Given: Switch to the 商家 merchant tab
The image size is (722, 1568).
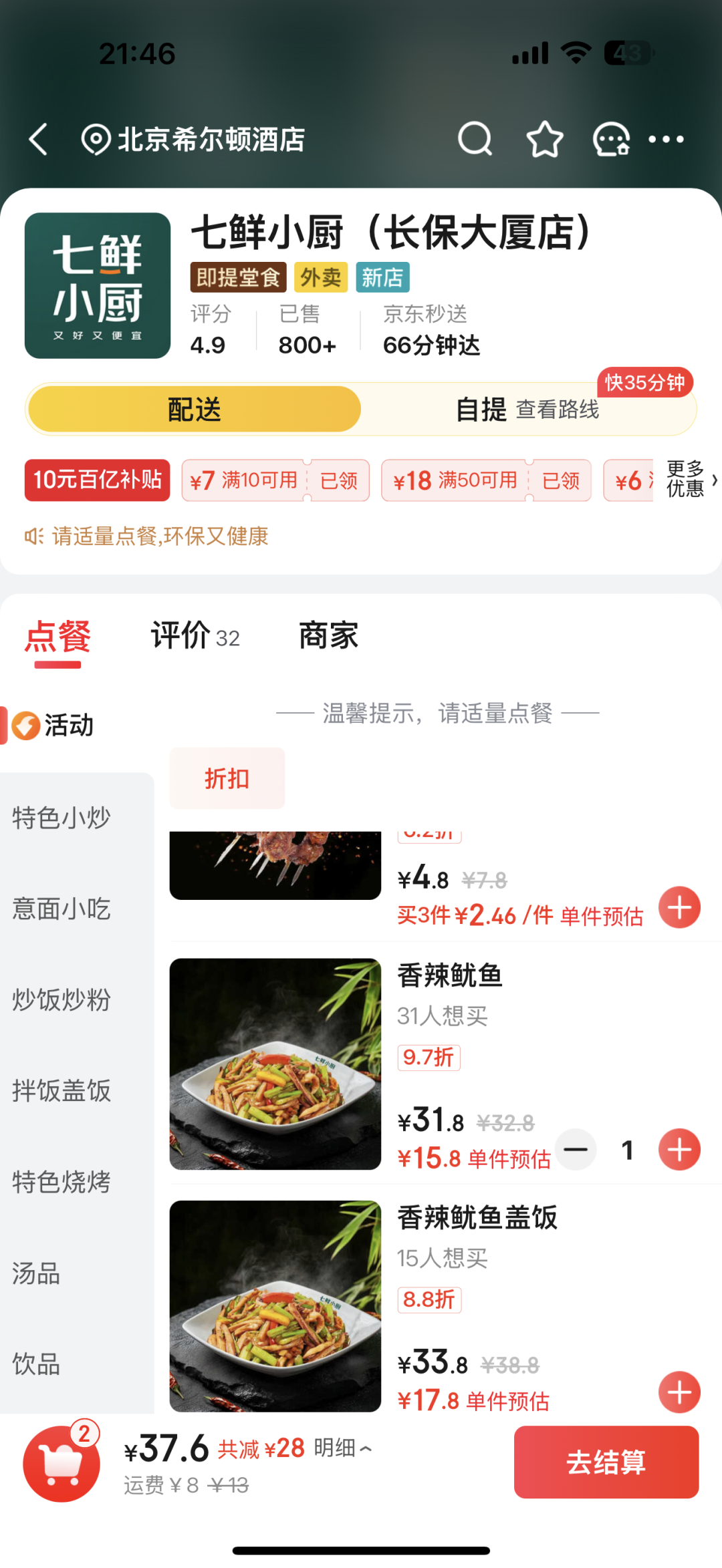Looking at the screenshot, I should coord(328,635).
